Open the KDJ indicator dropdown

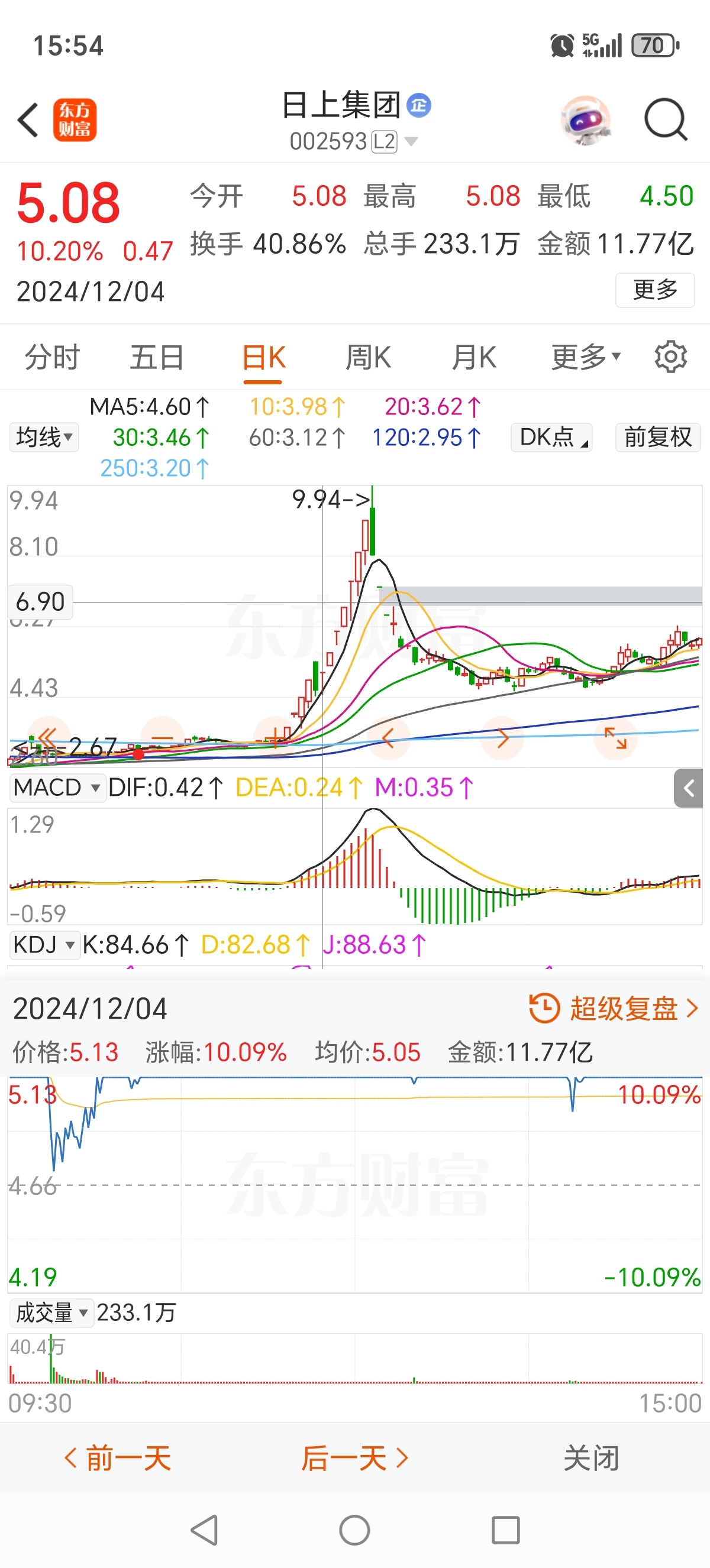44,945
